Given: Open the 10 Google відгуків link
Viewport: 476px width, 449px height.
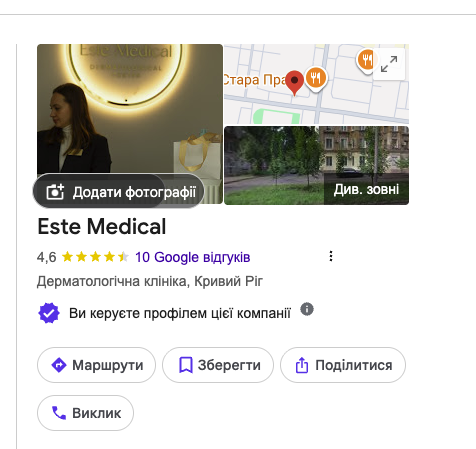Looking at the screenshot, I should [192, 257].
